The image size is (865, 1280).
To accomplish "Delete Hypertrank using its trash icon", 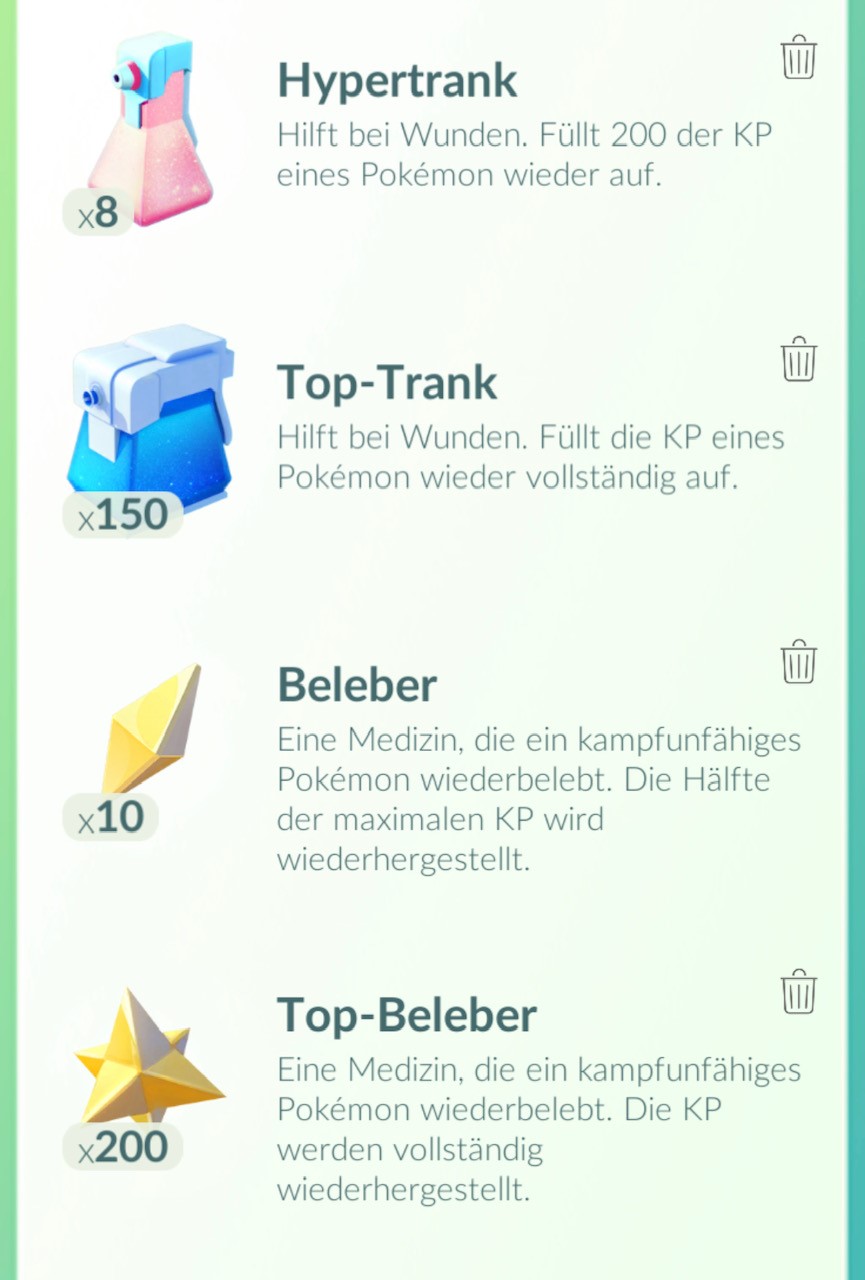I will 798,57.
